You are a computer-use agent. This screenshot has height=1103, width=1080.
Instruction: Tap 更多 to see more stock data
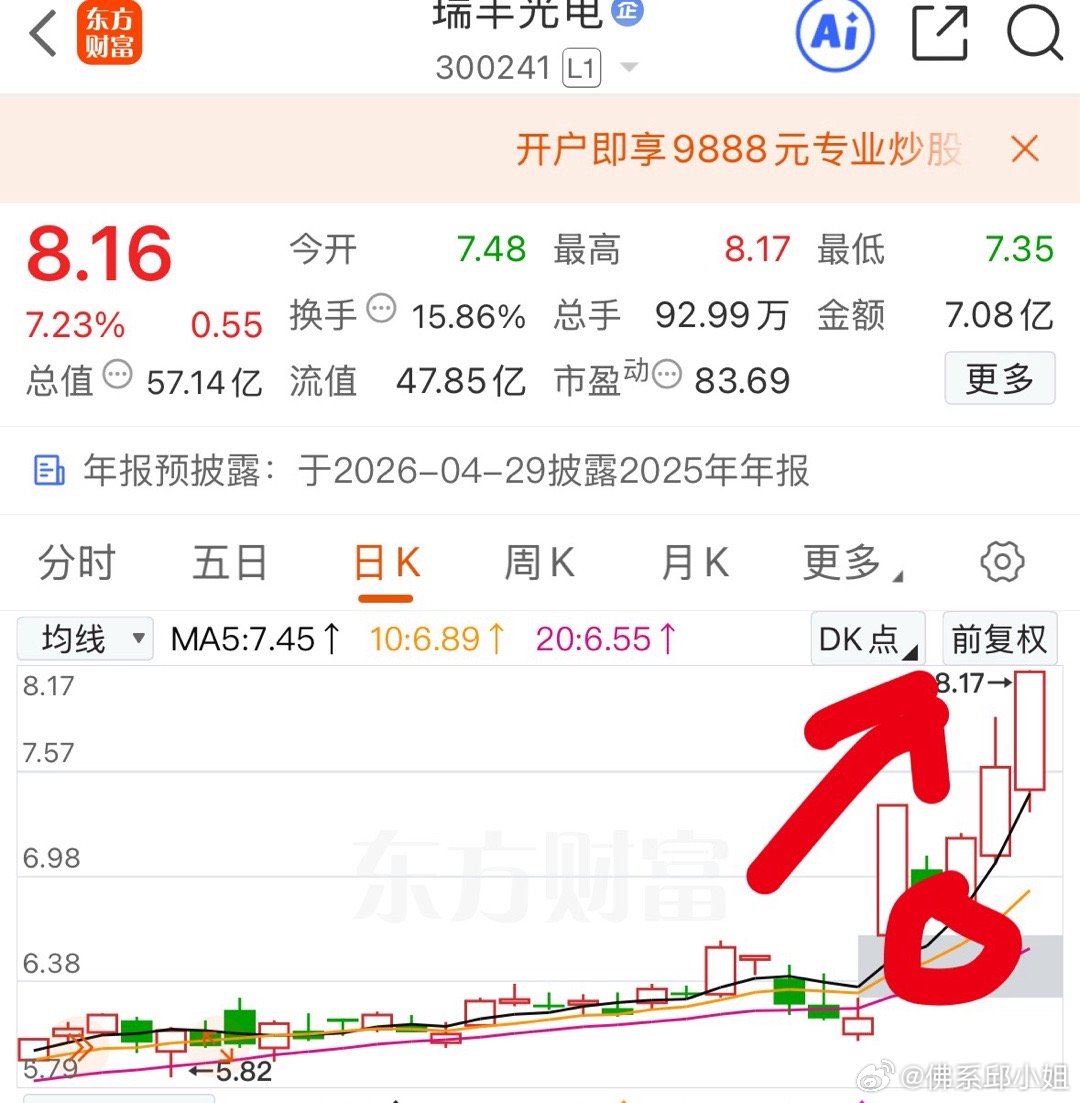pos(999,375)
